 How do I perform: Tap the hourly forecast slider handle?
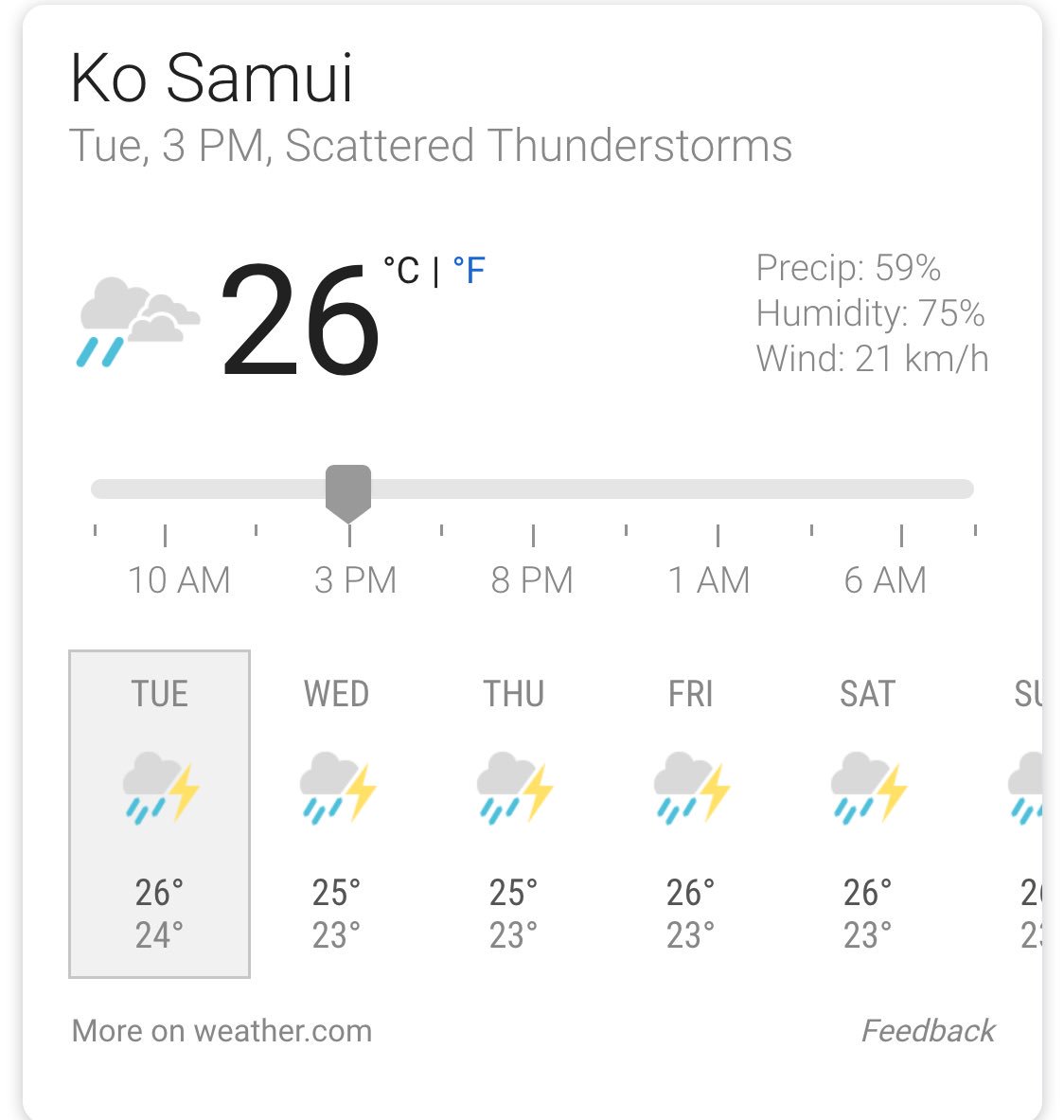pos(348,491)
